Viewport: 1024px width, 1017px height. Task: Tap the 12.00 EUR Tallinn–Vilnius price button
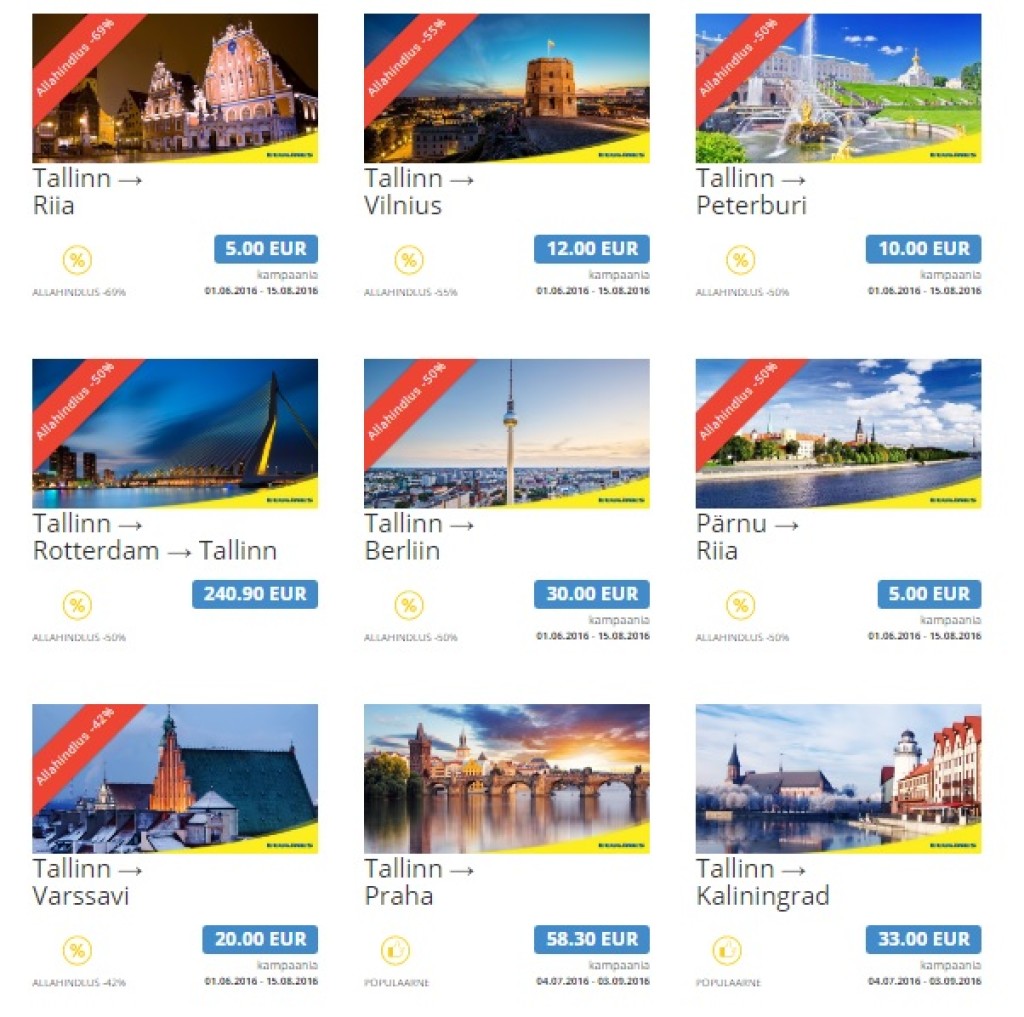pos(591,249)
